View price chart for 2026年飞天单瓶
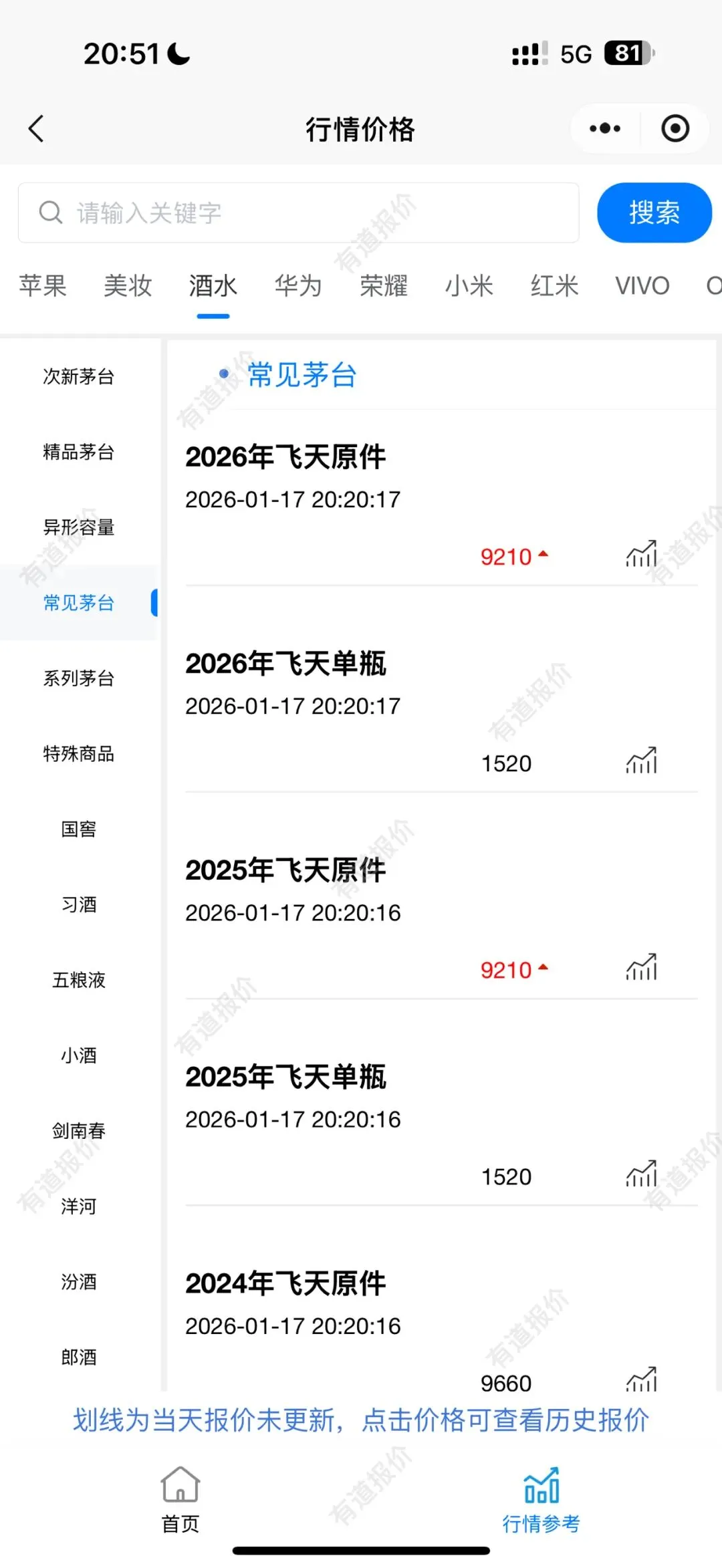 pos(642,761)
